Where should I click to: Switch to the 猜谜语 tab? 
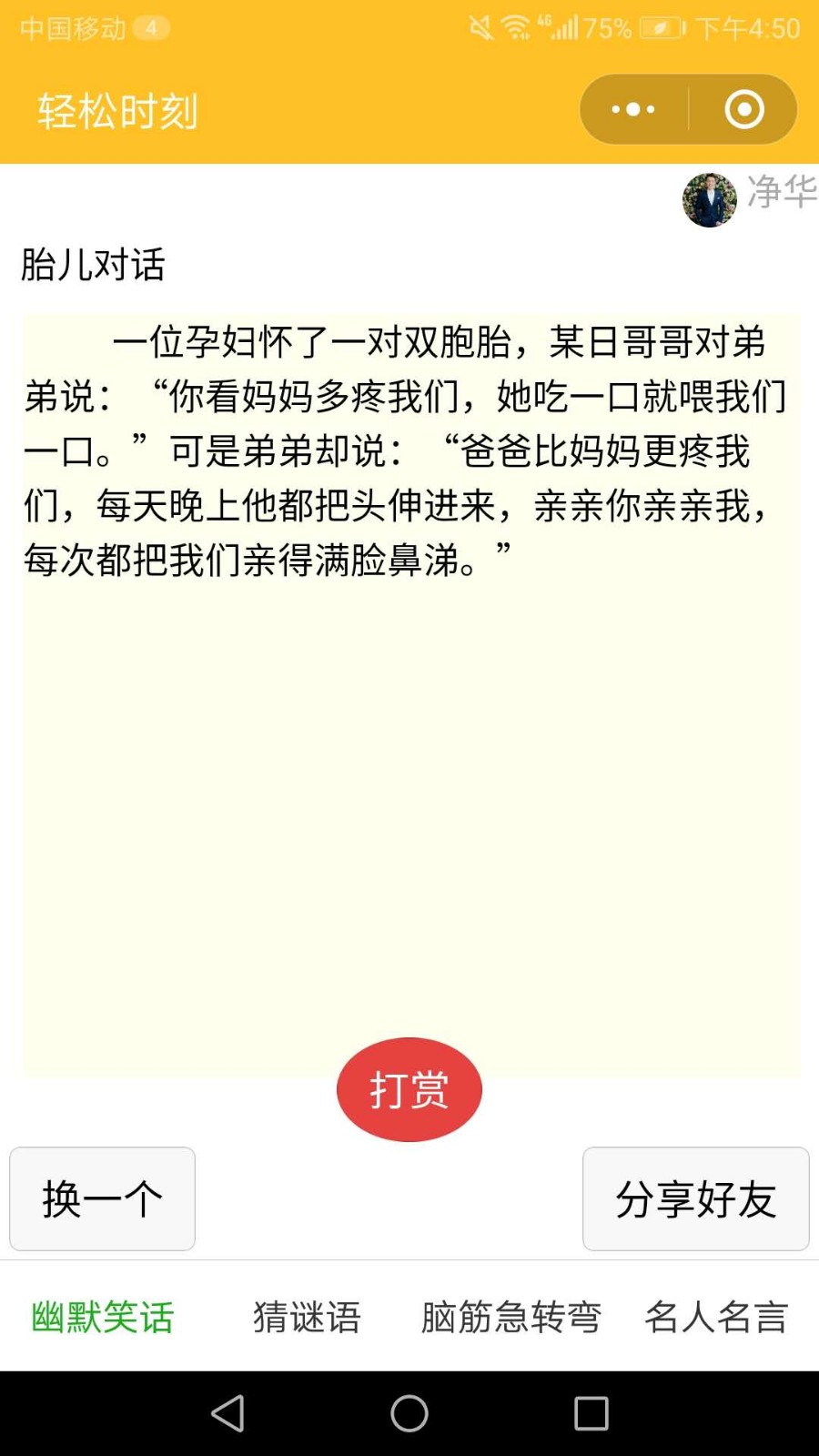(x=308, y=1317)
